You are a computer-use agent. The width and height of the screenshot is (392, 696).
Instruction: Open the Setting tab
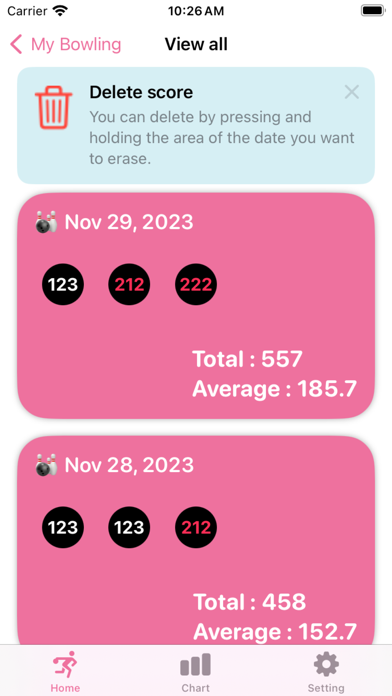coord(326,672)
